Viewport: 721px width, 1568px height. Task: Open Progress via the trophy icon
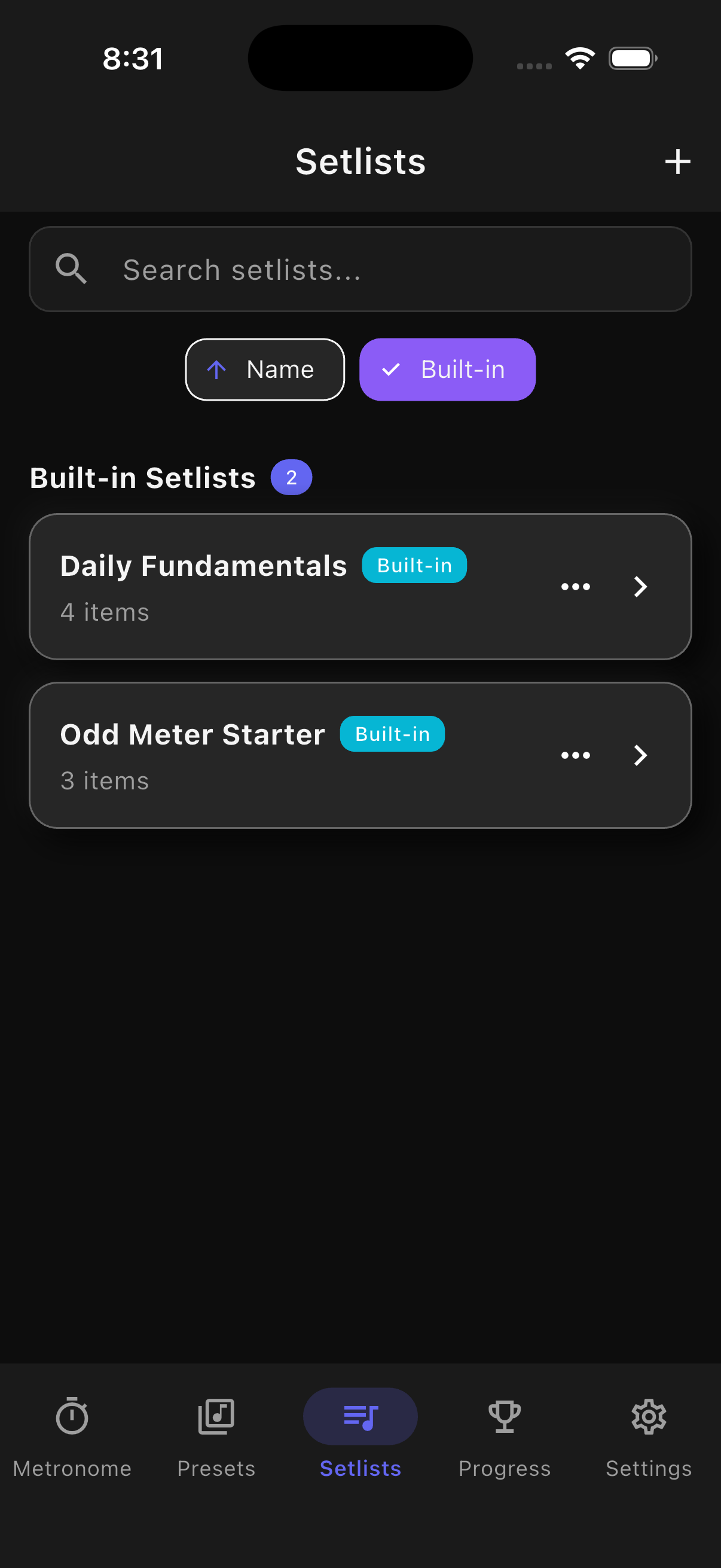pyautogui.click(x=505, y=1416)
